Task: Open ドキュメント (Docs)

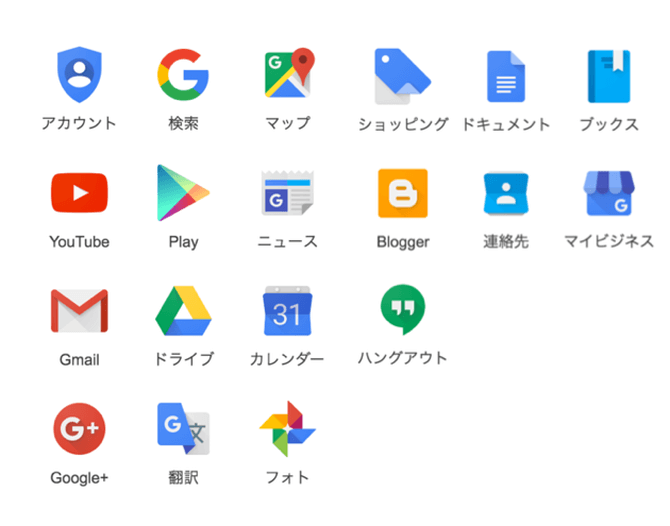Action: [506, 76]
